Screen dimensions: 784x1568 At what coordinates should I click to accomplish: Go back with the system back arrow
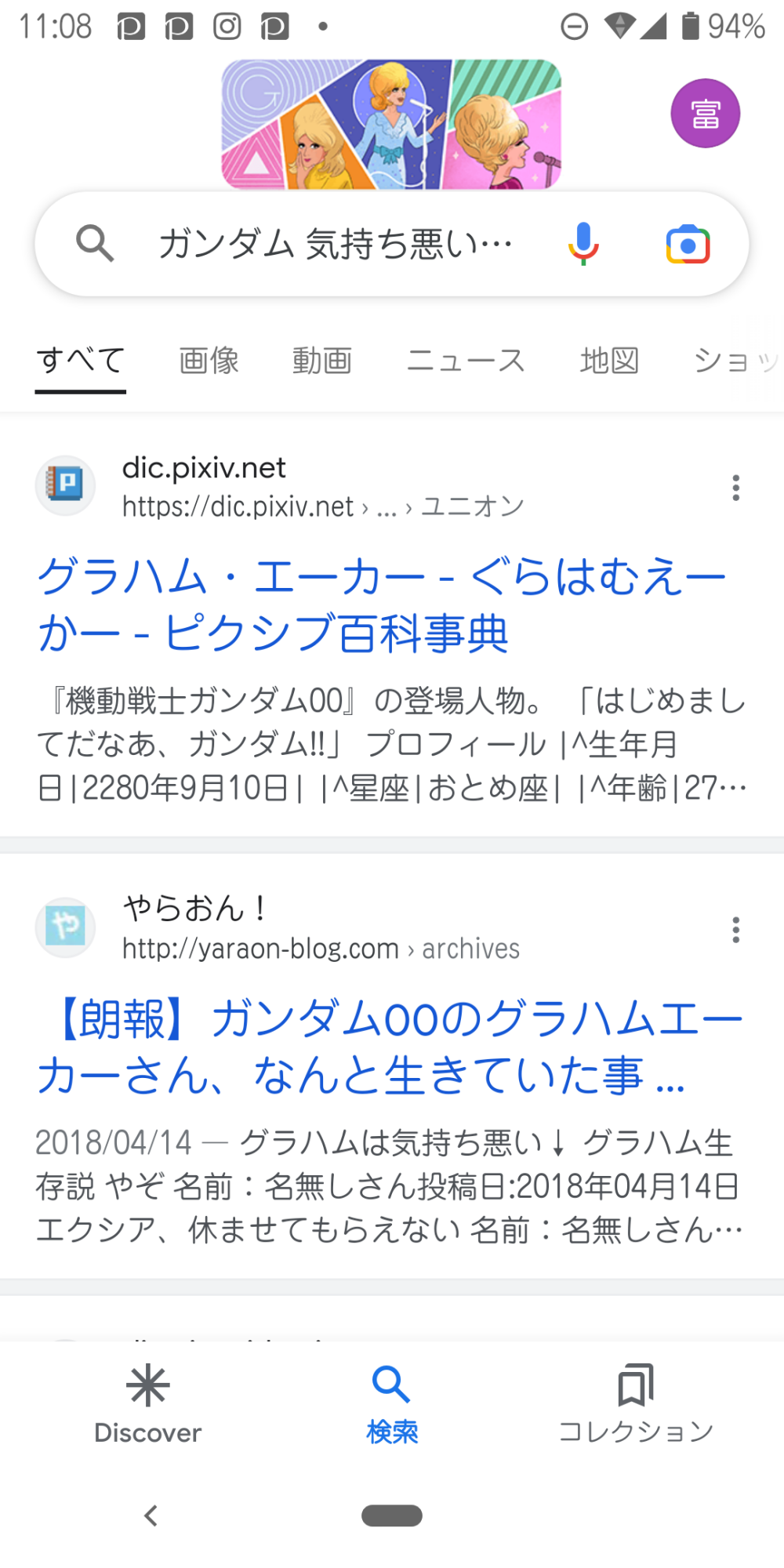151,1515
